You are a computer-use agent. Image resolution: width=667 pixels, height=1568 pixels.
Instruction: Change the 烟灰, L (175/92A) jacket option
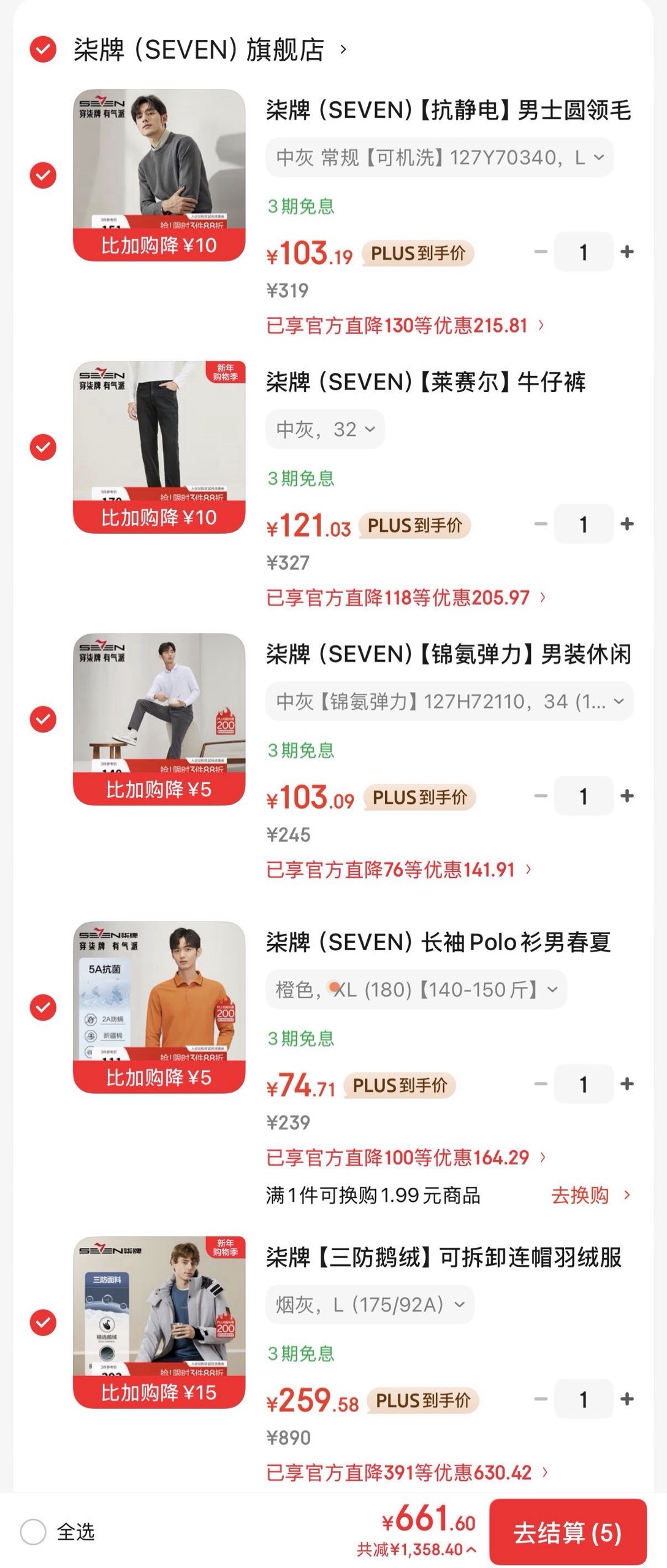click(x=369, y=1304)
